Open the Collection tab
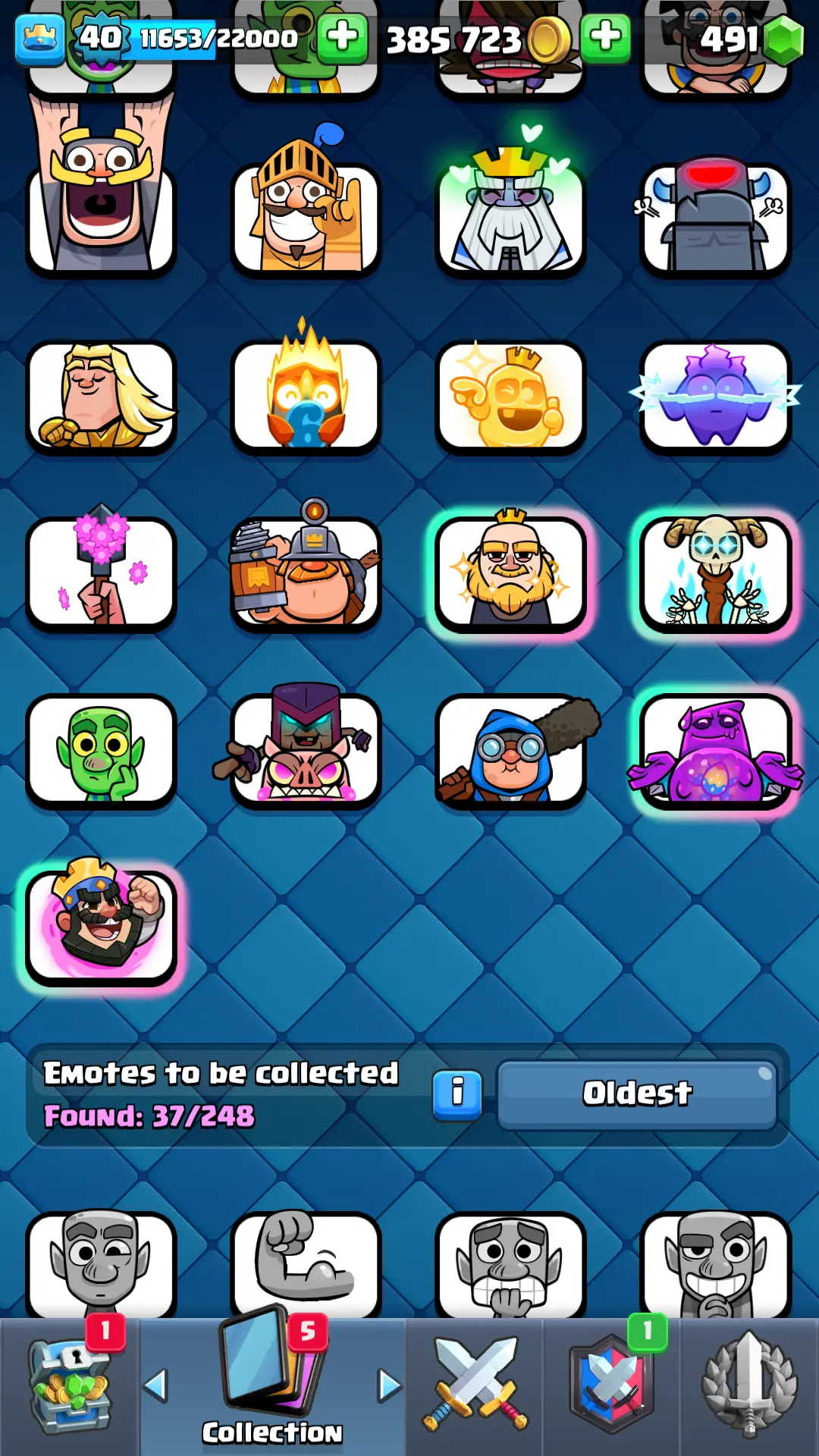Viewport: 819px width, 1456px height. (x=273, y=1386)
